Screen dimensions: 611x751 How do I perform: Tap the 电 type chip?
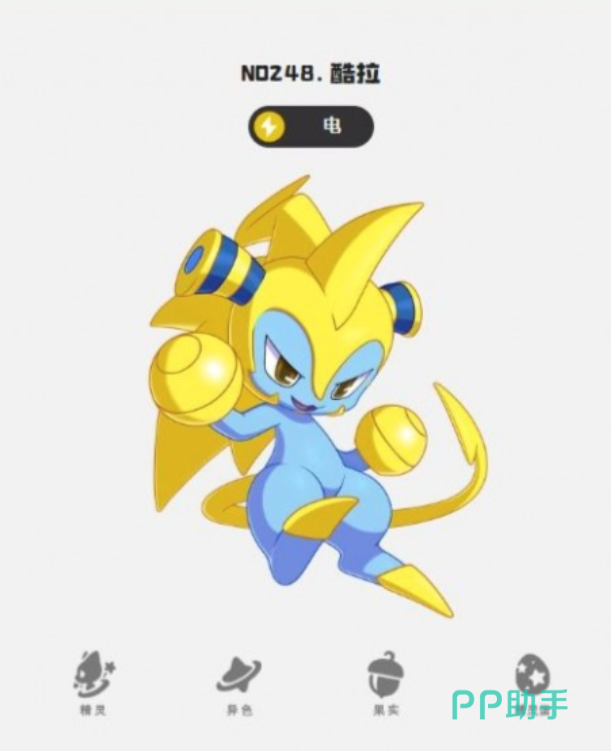(x=311, y=127)
